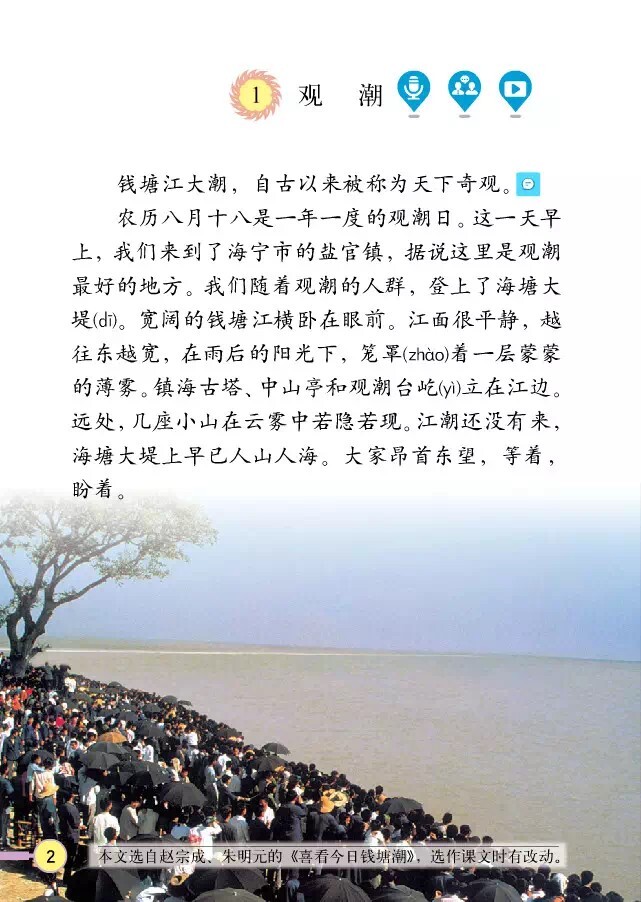The height and width of the screenshot is (902, 641).
Task: Open the group discussion pin beside title
Action: 464,90
